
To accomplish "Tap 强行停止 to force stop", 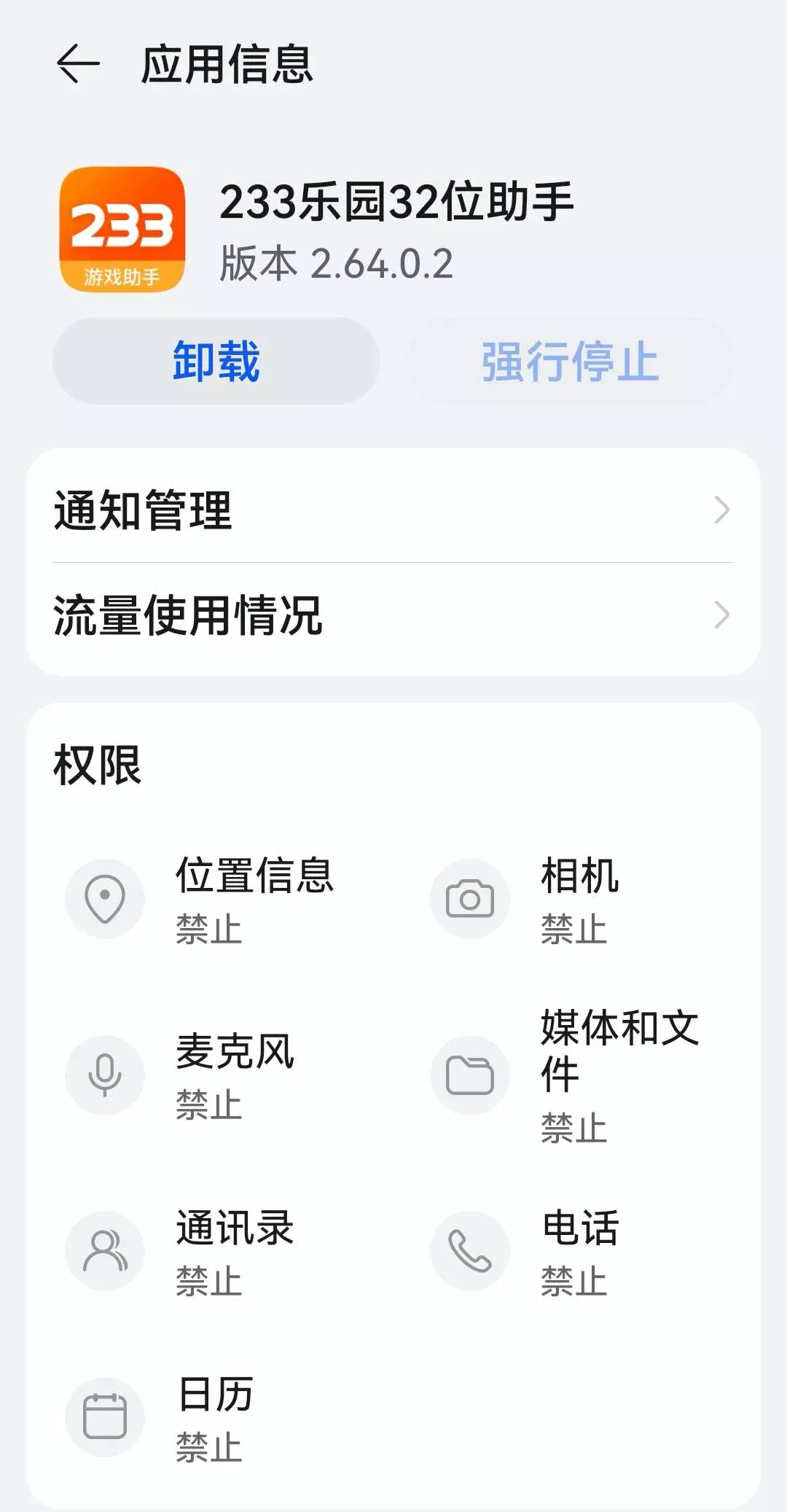I will tap(570, 361).
